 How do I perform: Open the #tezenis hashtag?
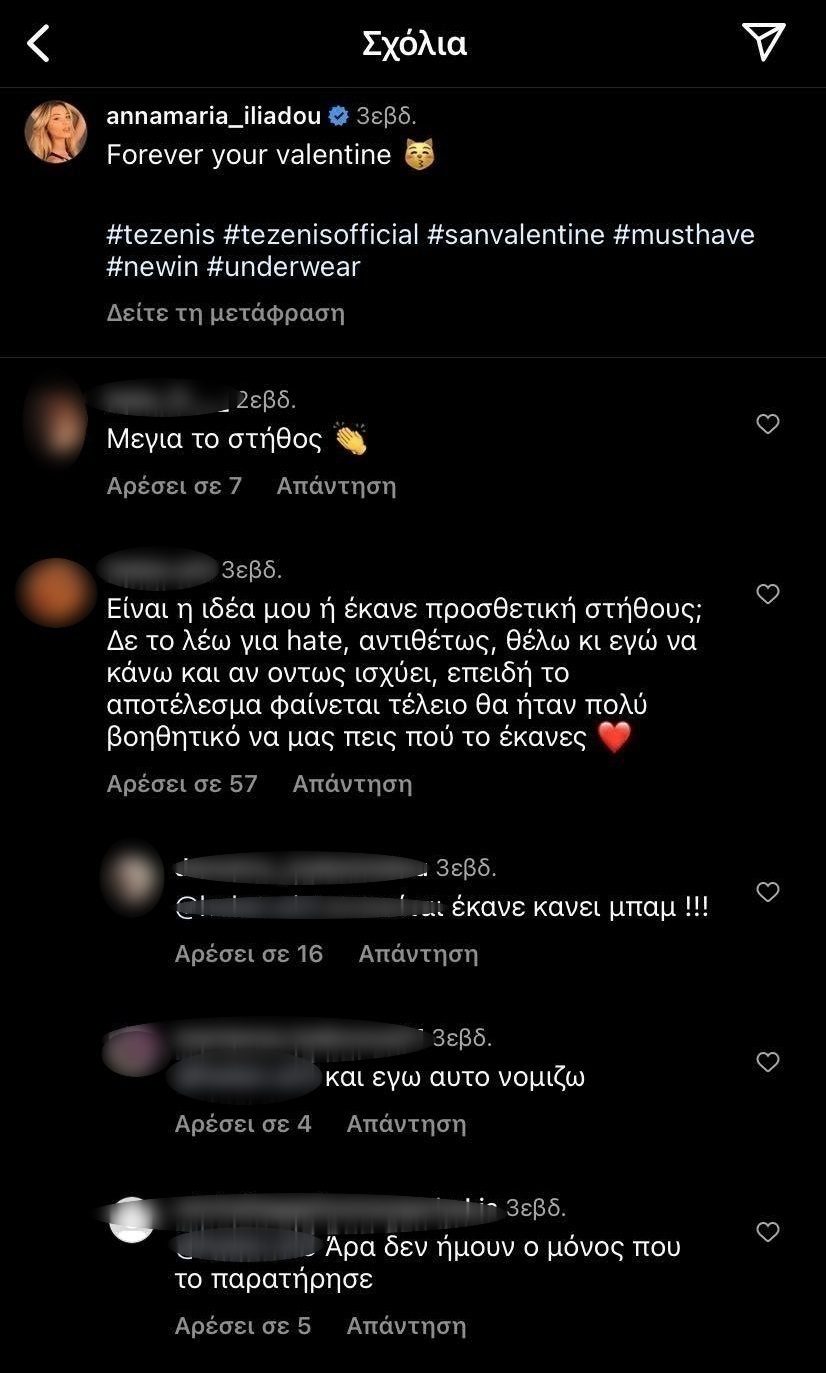[160, 235]
